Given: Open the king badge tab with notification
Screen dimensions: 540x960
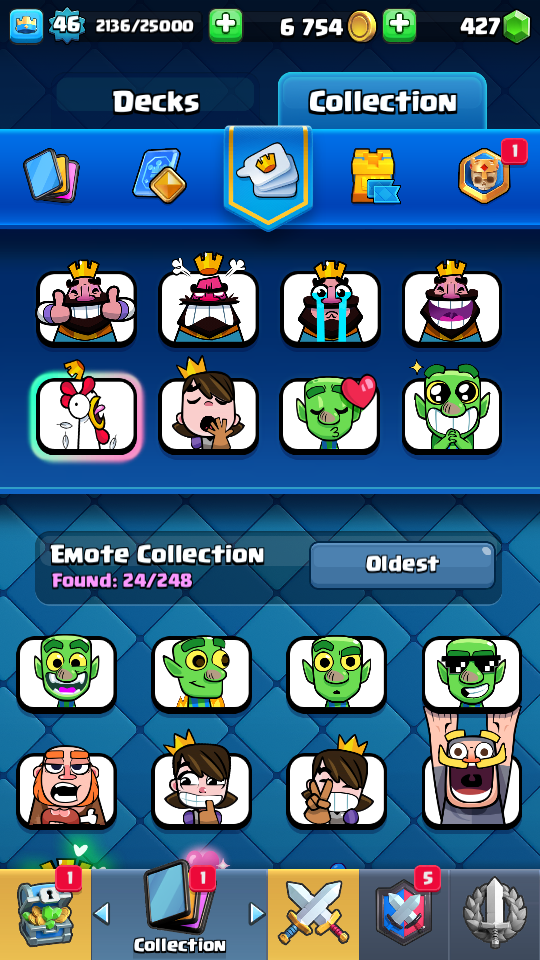Looking at the screenshot, I should pos(485,174).
